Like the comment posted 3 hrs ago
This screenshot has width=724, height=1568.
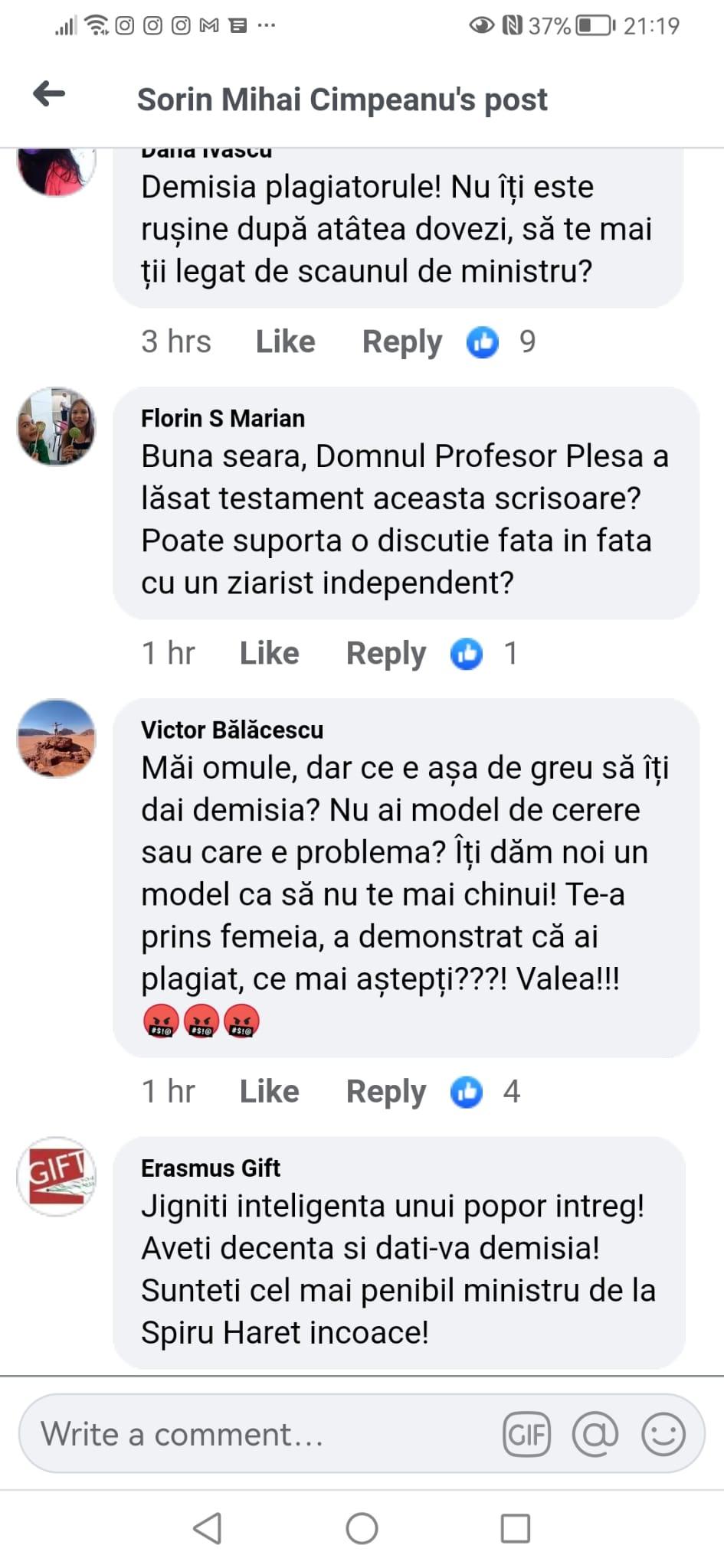pyautogui.click(x=285, y=341)
